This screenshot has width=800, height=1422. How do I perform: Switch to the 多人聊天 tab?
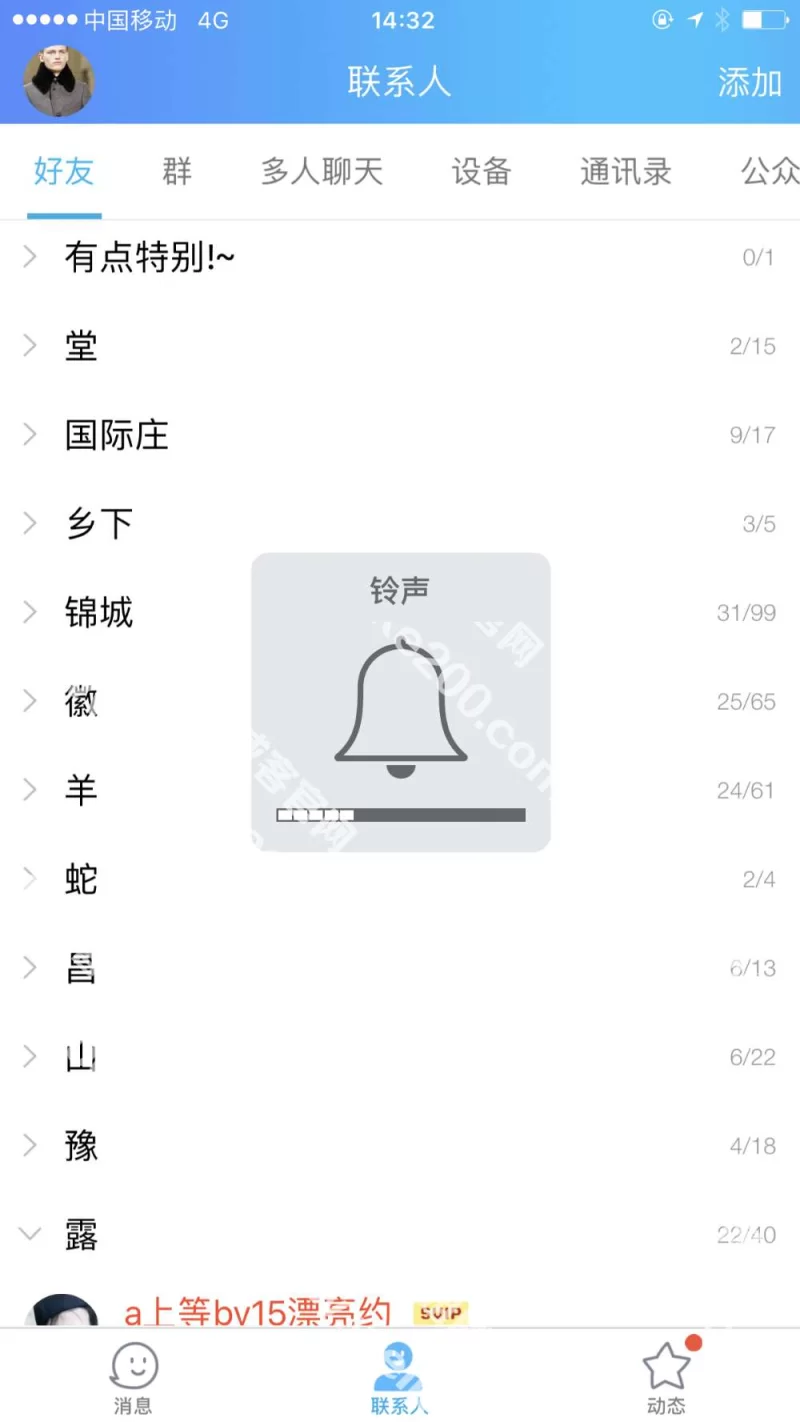pos(322,172)
